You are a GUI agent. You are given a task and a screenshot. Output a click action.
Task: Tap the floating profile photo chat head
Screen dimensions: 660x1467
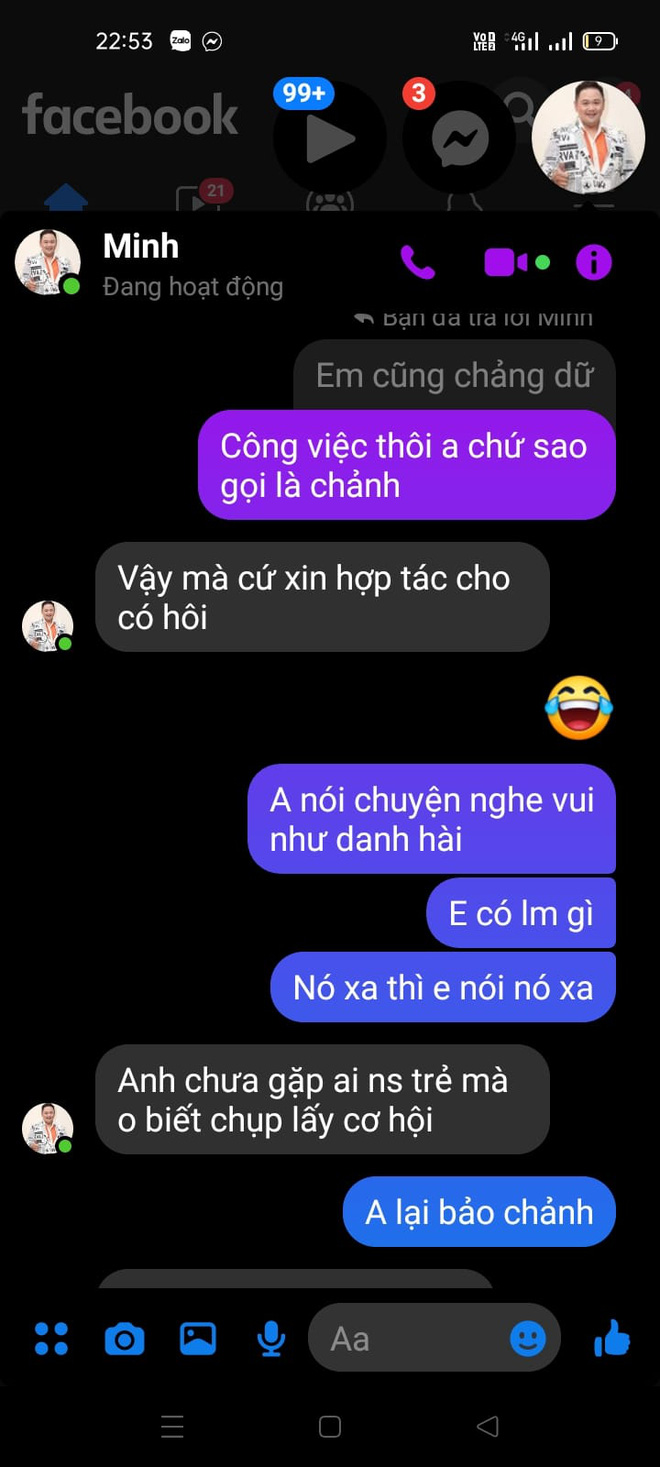click(588, 137)
